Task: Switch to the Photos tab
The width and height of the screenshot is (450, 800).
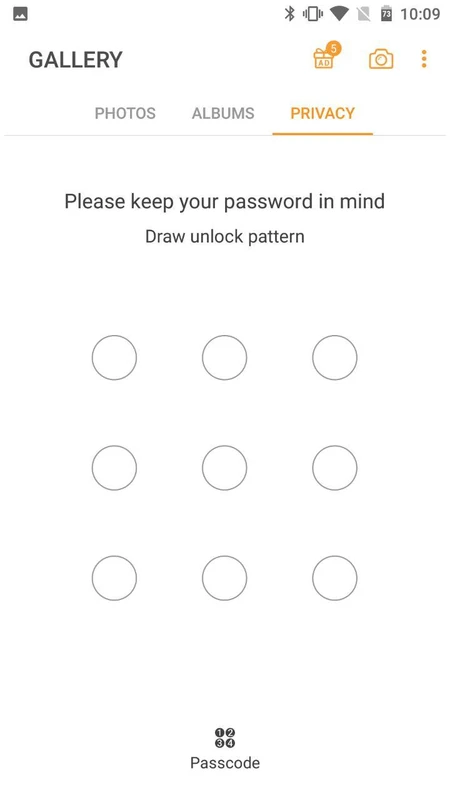Action: tap(125, 113)
